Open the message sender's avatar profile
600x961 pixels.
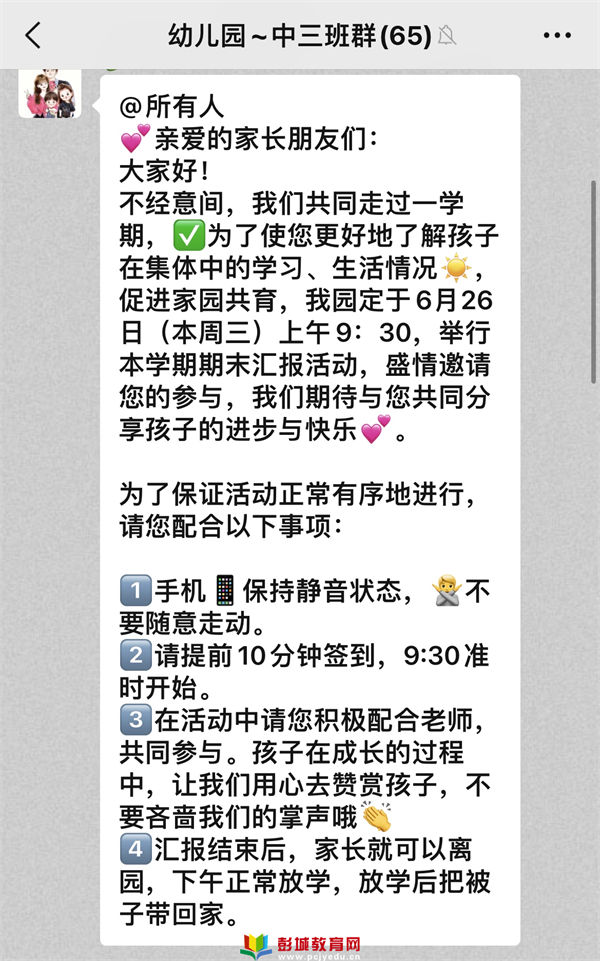50,93
